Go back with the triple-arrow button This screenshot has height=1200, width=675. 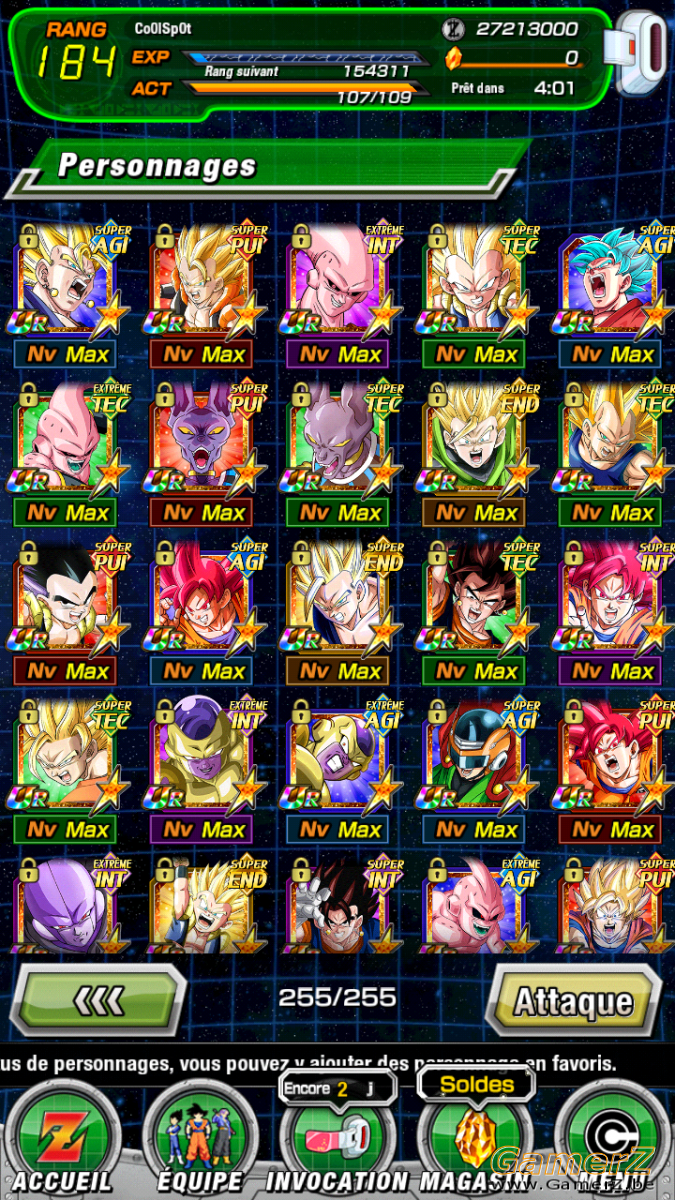pyautogui.click(x=103, y=999)
